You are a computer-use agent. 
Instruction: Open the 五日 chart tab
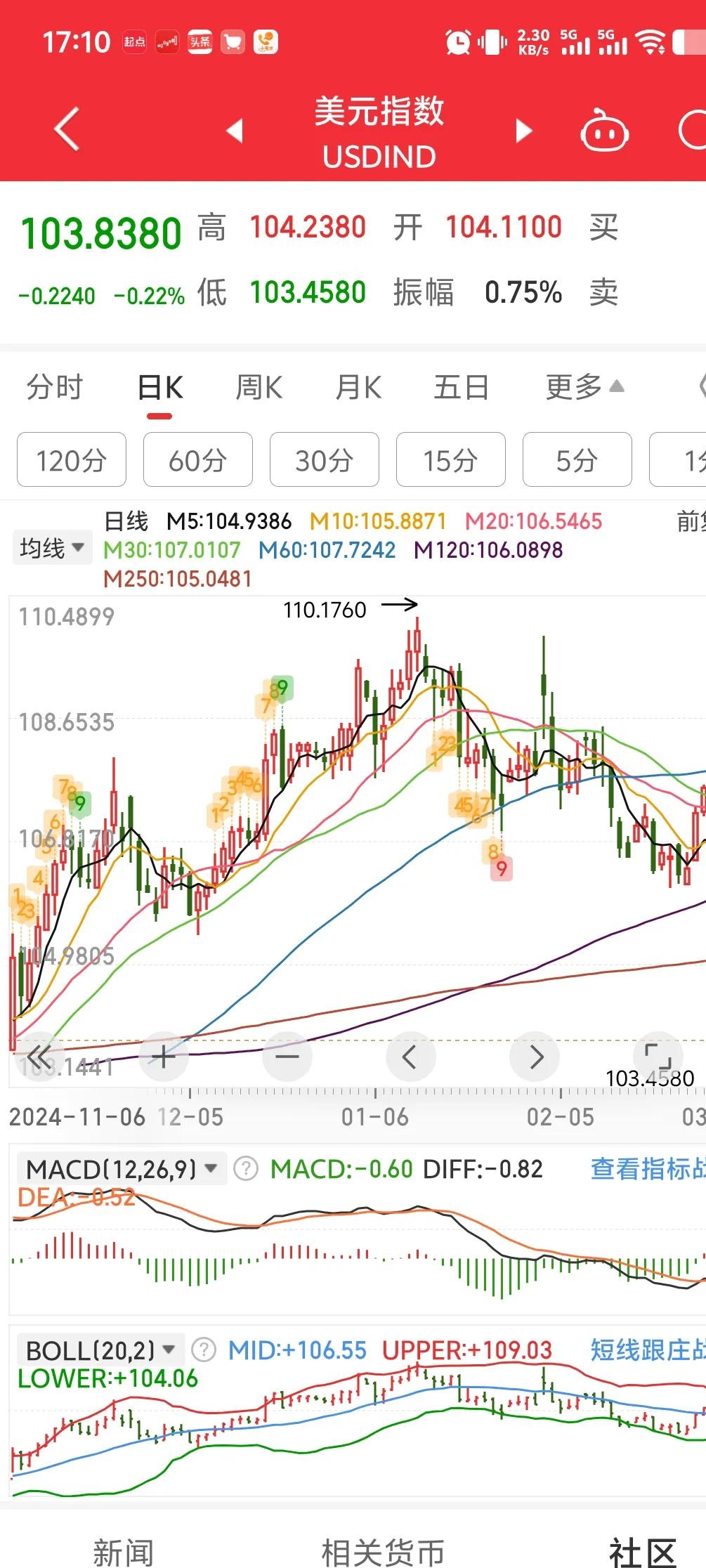461,387
